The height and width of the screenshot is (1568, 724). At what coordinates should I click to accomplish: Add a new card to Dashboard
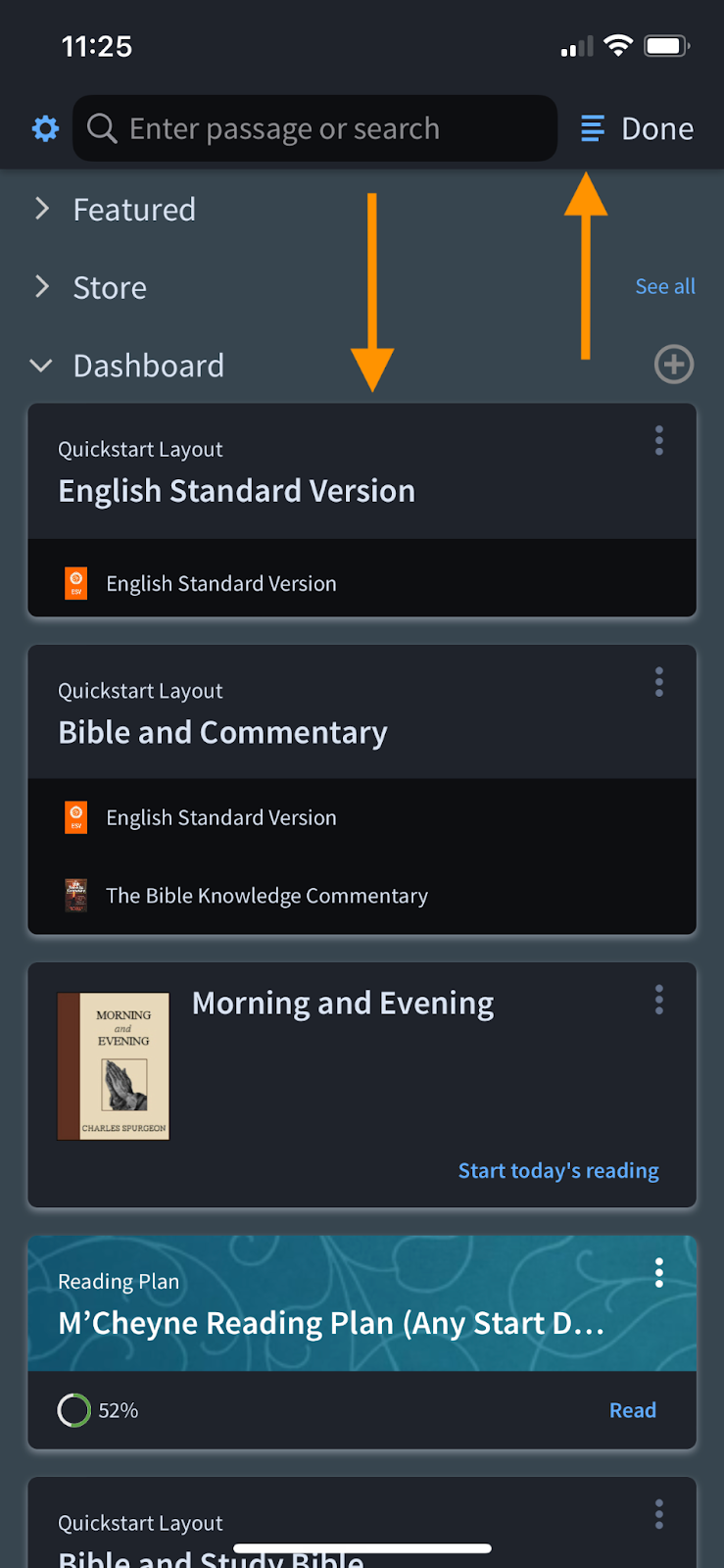pos(673,365)
